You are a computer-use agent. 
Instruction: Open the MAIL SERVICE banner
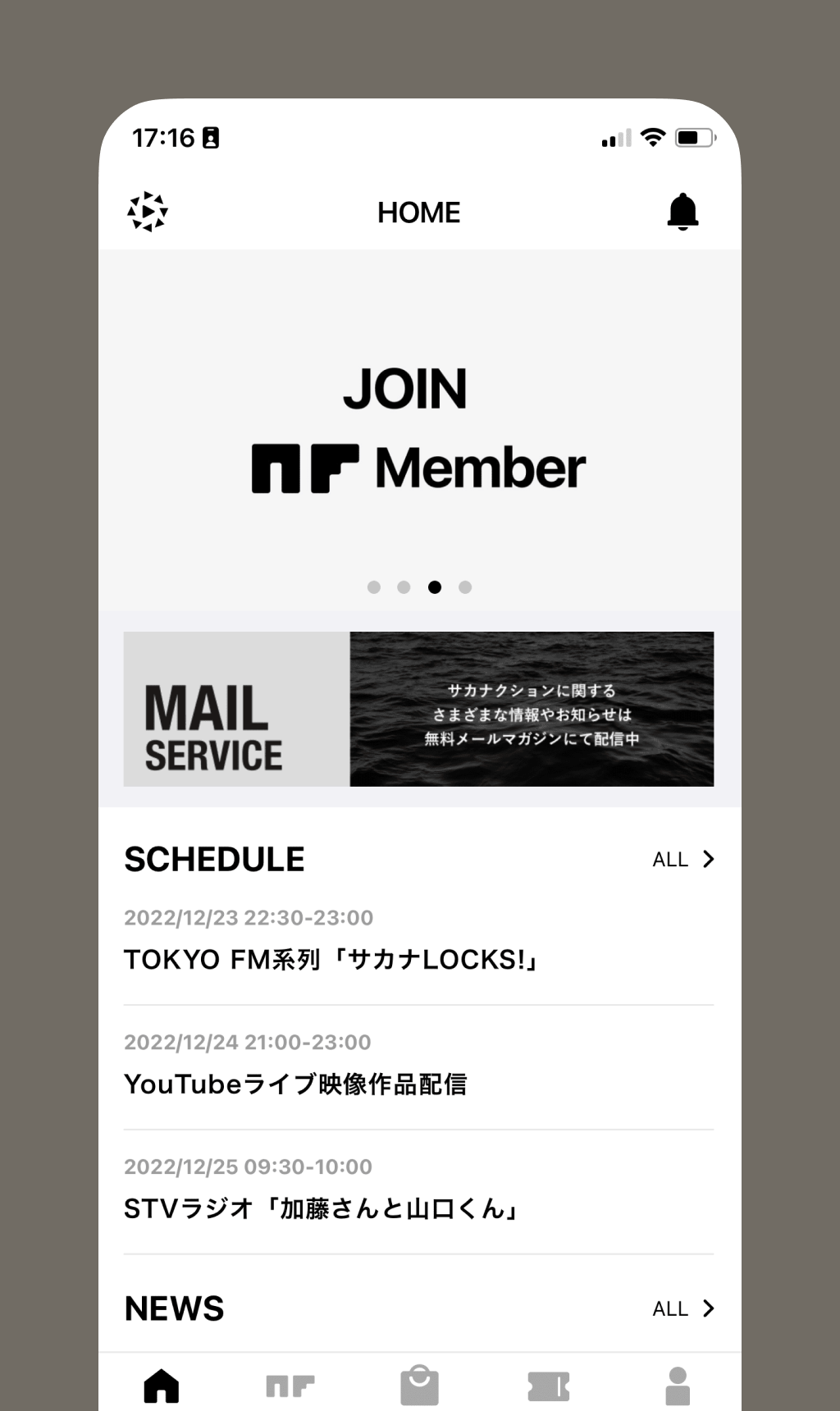pyautogui.click(x=420, y=709)
